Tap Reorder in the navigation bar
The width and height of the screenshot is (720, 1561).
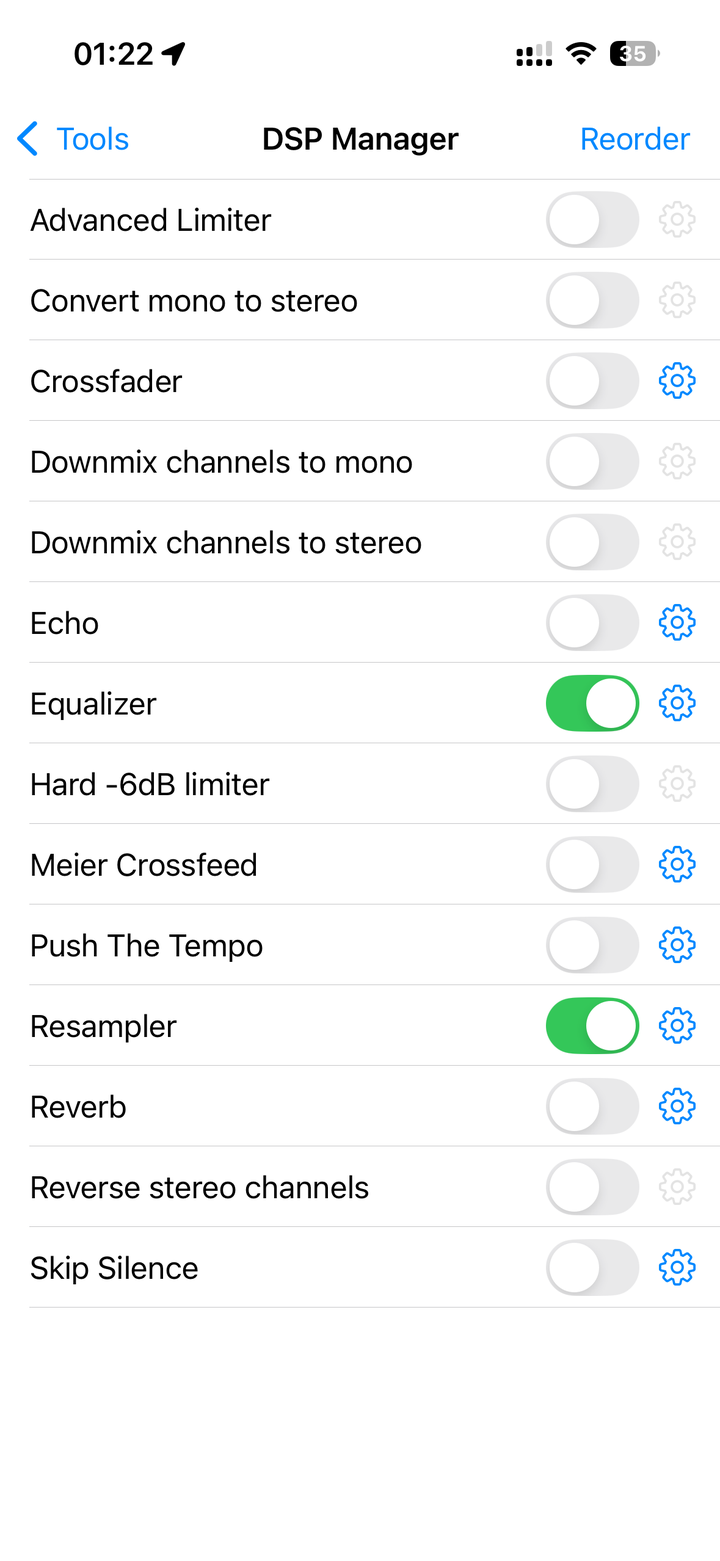click(635, 139)
